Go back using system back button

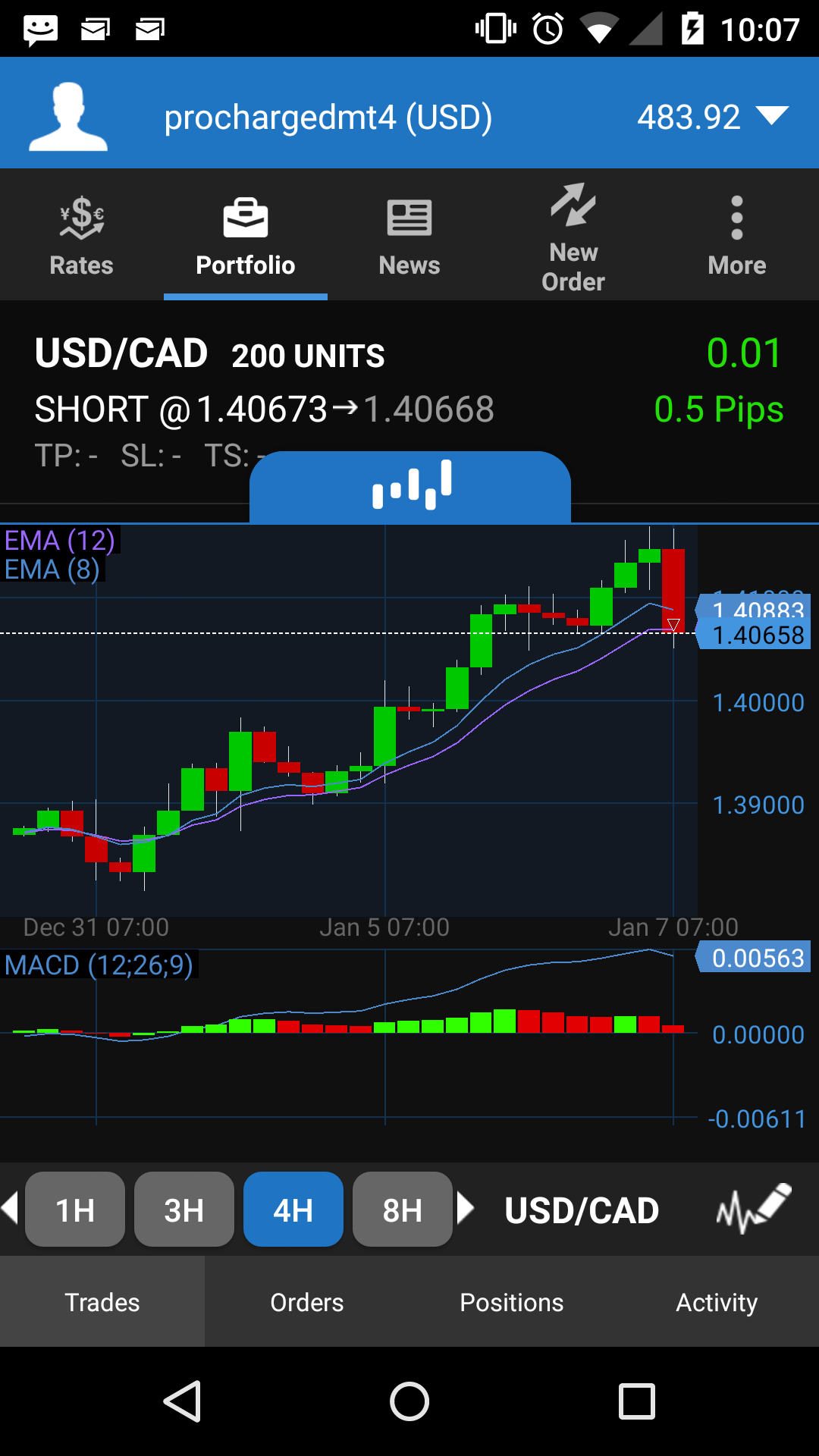tap(183, 1401)
